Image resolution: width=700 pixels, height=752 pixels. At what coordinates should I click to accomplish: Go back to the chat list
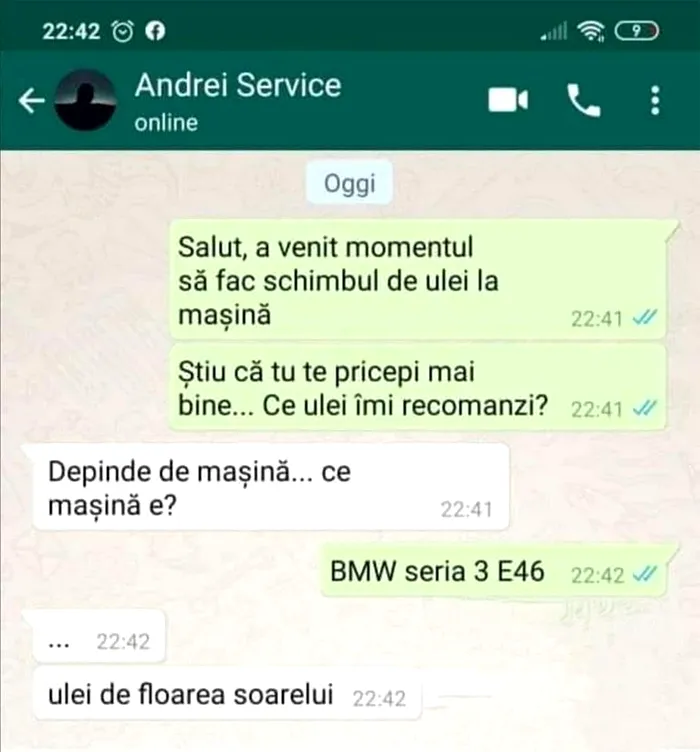click(x=31, y=100)
